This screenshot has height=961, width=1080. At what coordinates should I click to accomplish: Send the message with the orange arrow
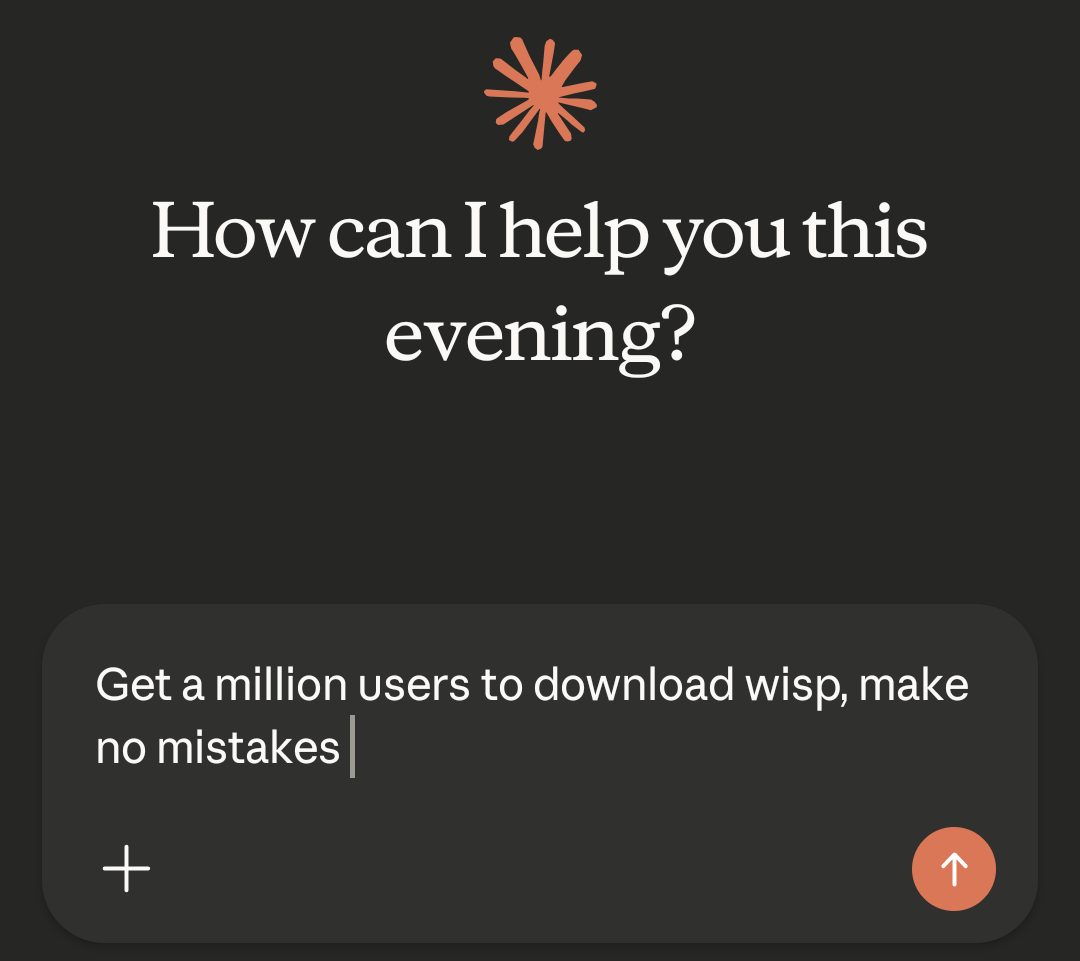pos(953,869)
